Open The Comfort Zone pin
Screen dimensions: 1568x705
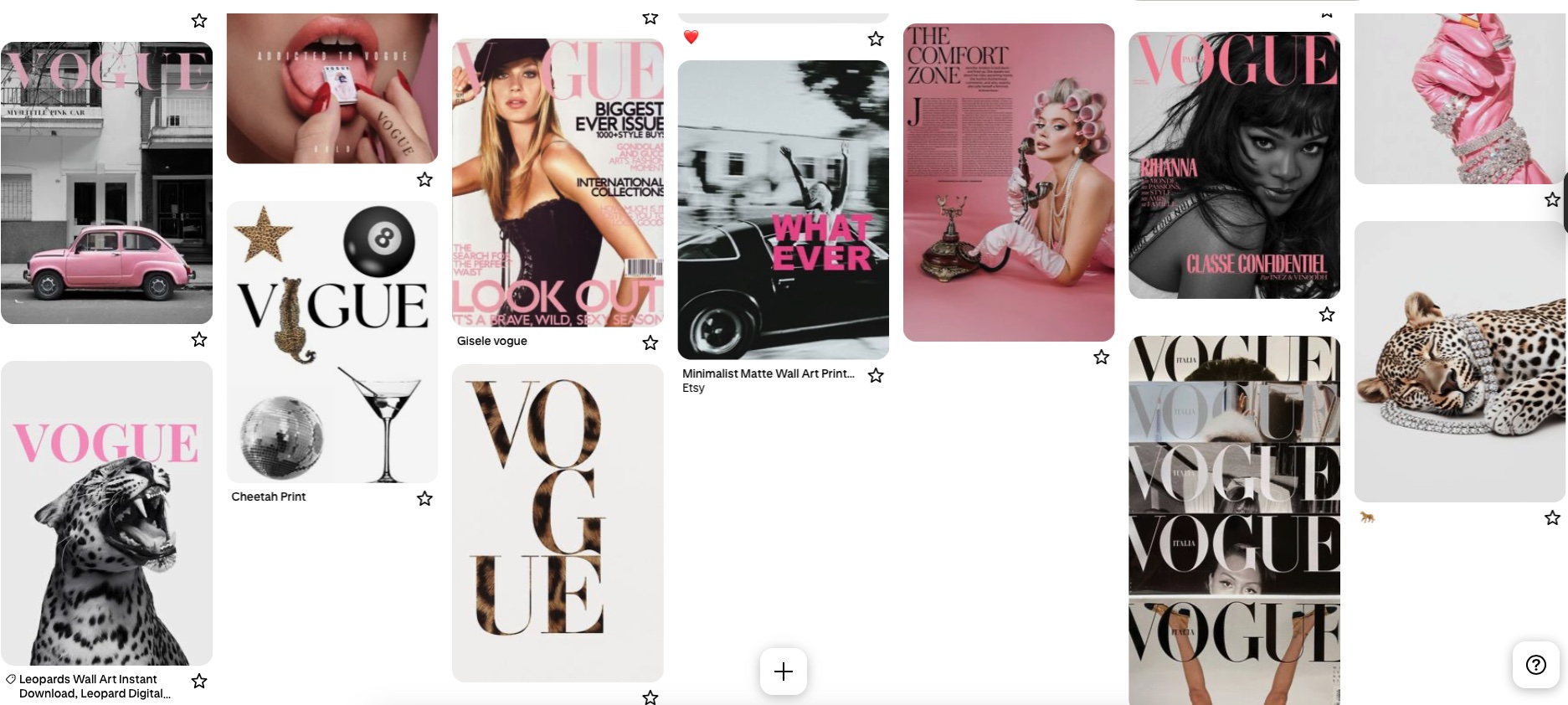click(x=1009, y=183)
